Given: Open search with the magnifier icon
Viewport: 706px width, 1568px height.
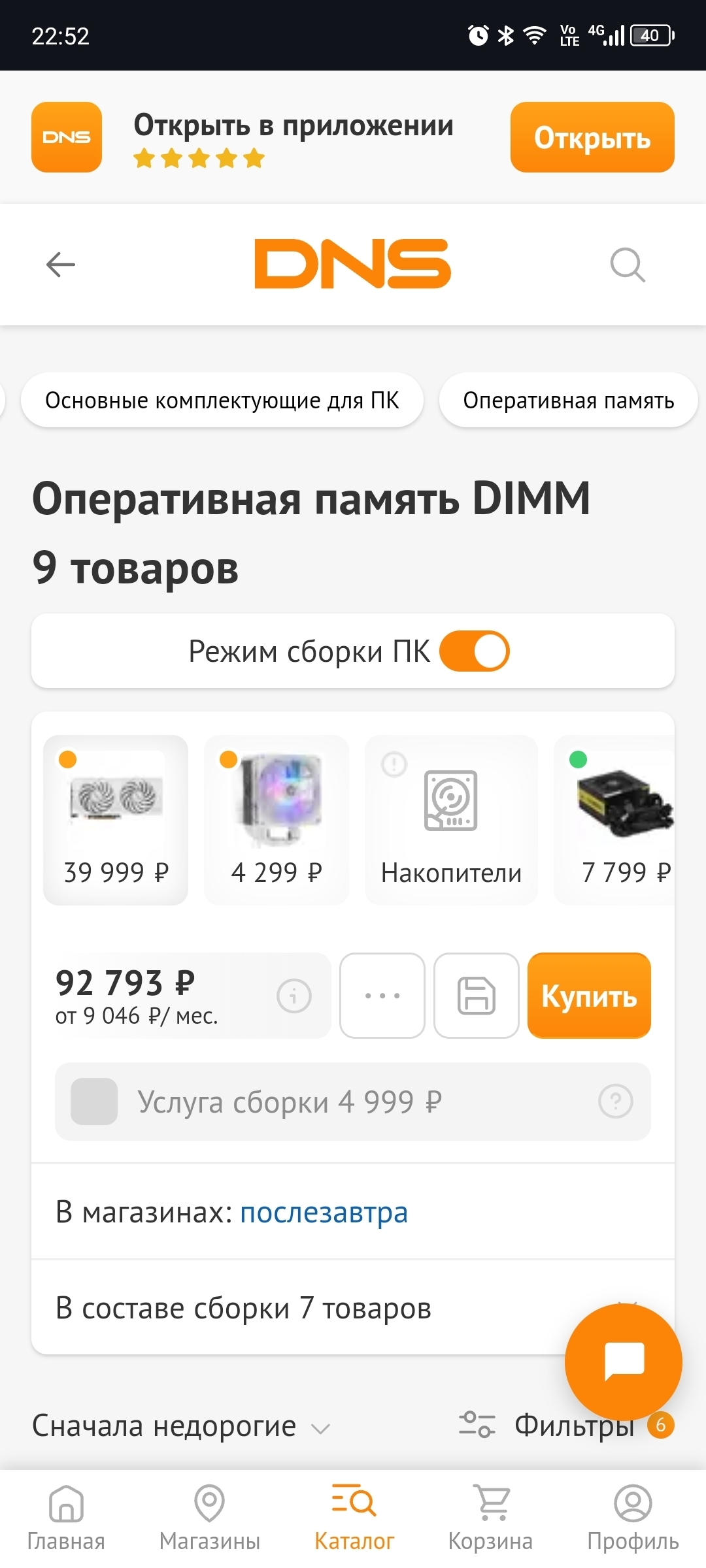Looking at the screenshot, I should [x=628, y=265].
